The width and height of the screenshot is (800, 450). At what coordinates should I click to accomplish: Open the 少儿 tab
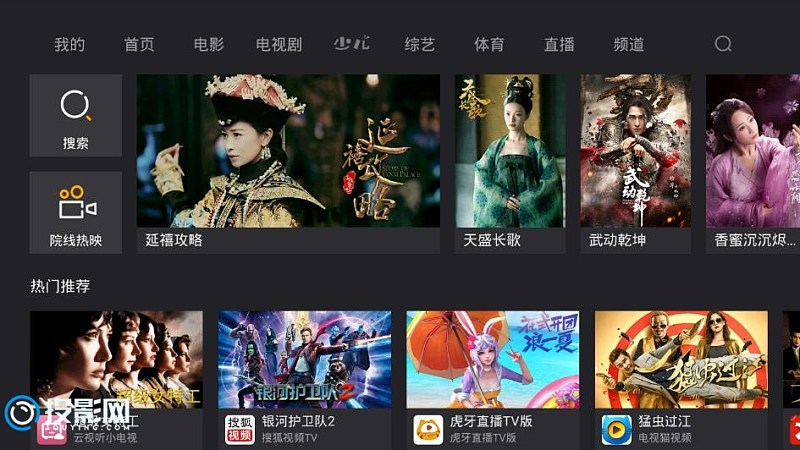351,44
